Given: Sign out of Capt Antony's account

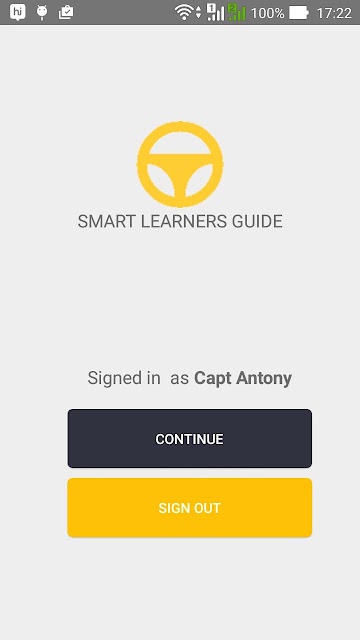Looking at the screenshot, I should click(x=189, y=508).
